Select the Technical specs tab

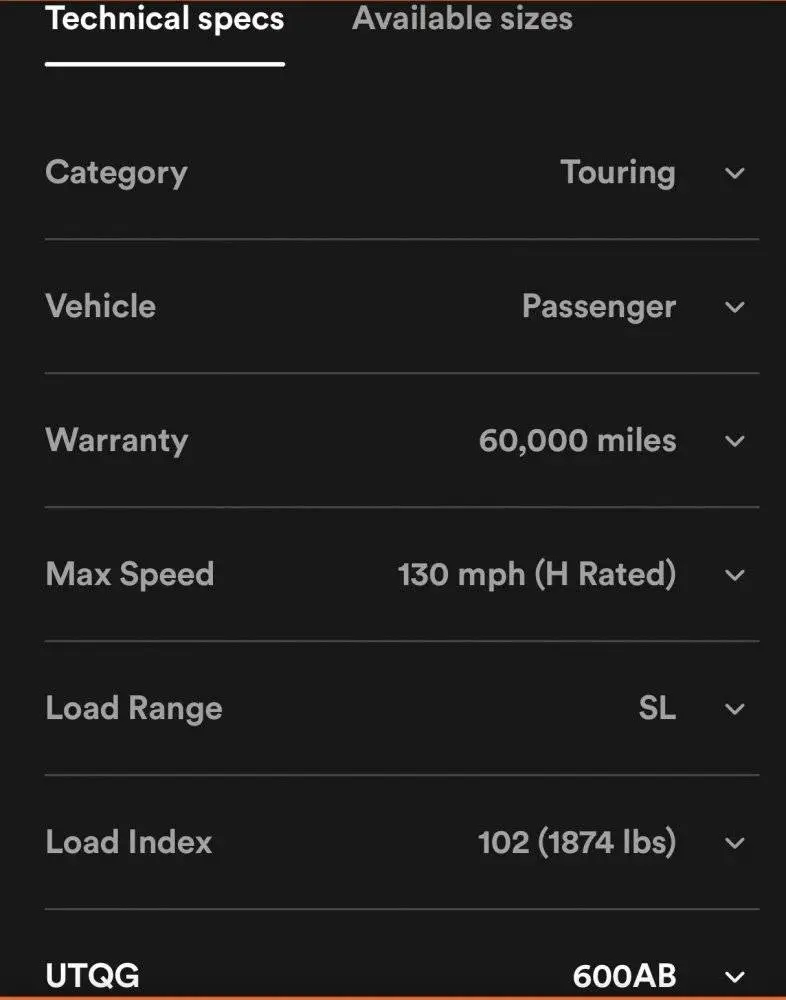[x=165, y=19]
